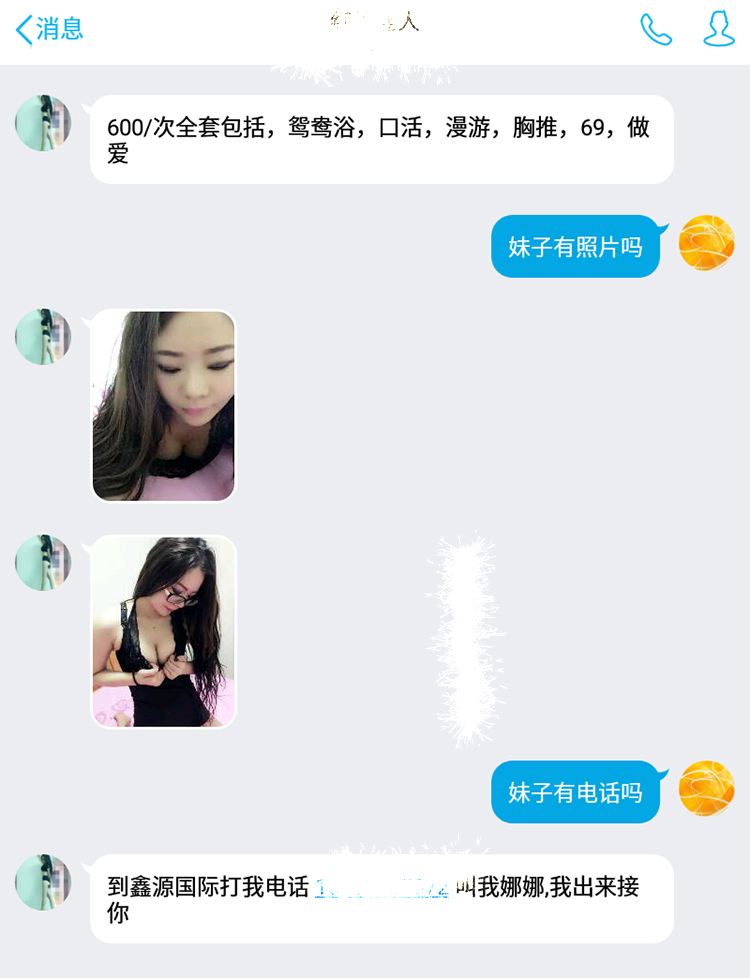The width and height of the screenshot is (750, 978).
Task: Select the 妹子有照片吗 blue bubble
Action: pyautogui.click(x=575, y=246)
